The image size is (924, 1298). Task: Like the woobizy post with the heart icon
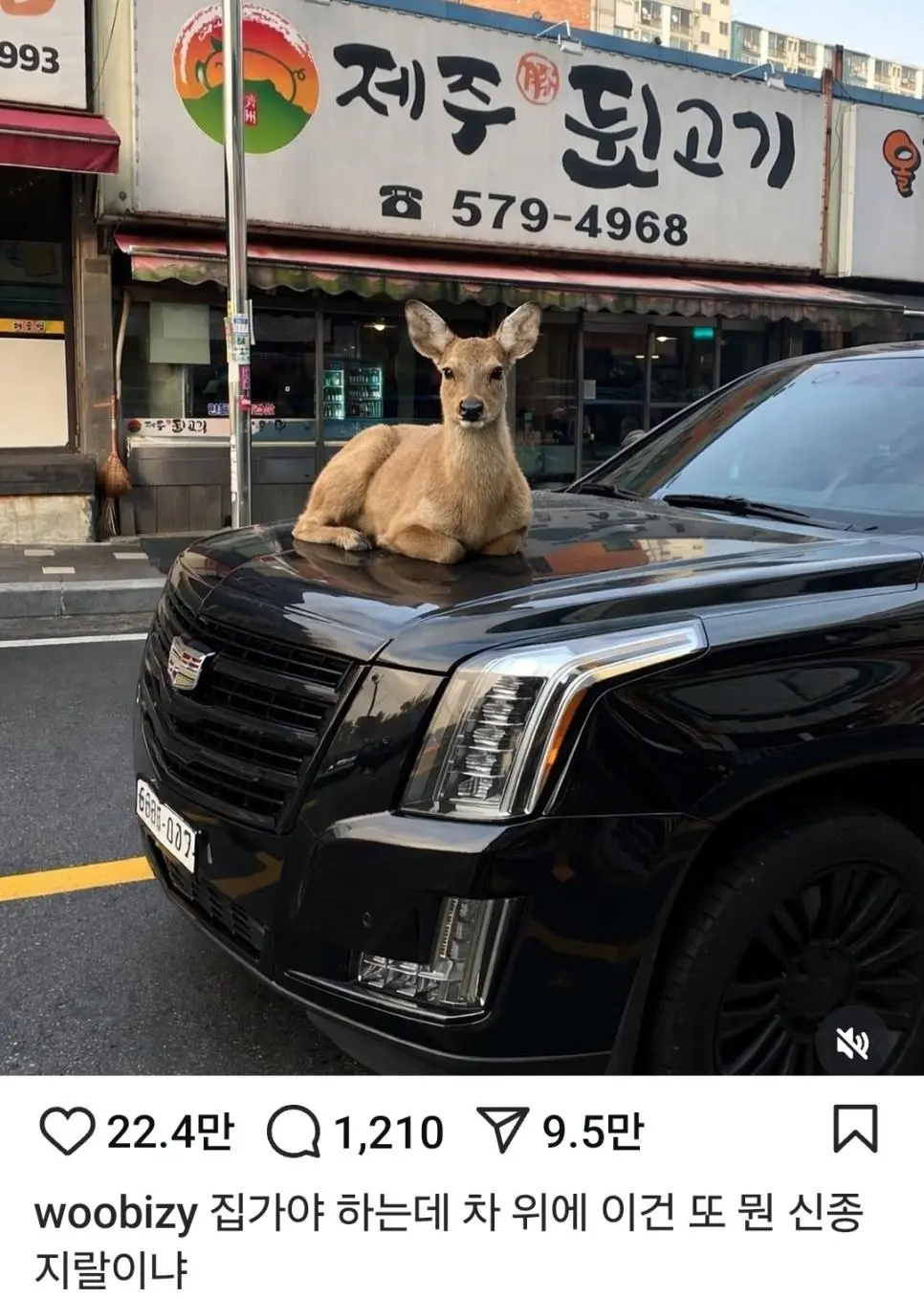(x=66, y=1132)
